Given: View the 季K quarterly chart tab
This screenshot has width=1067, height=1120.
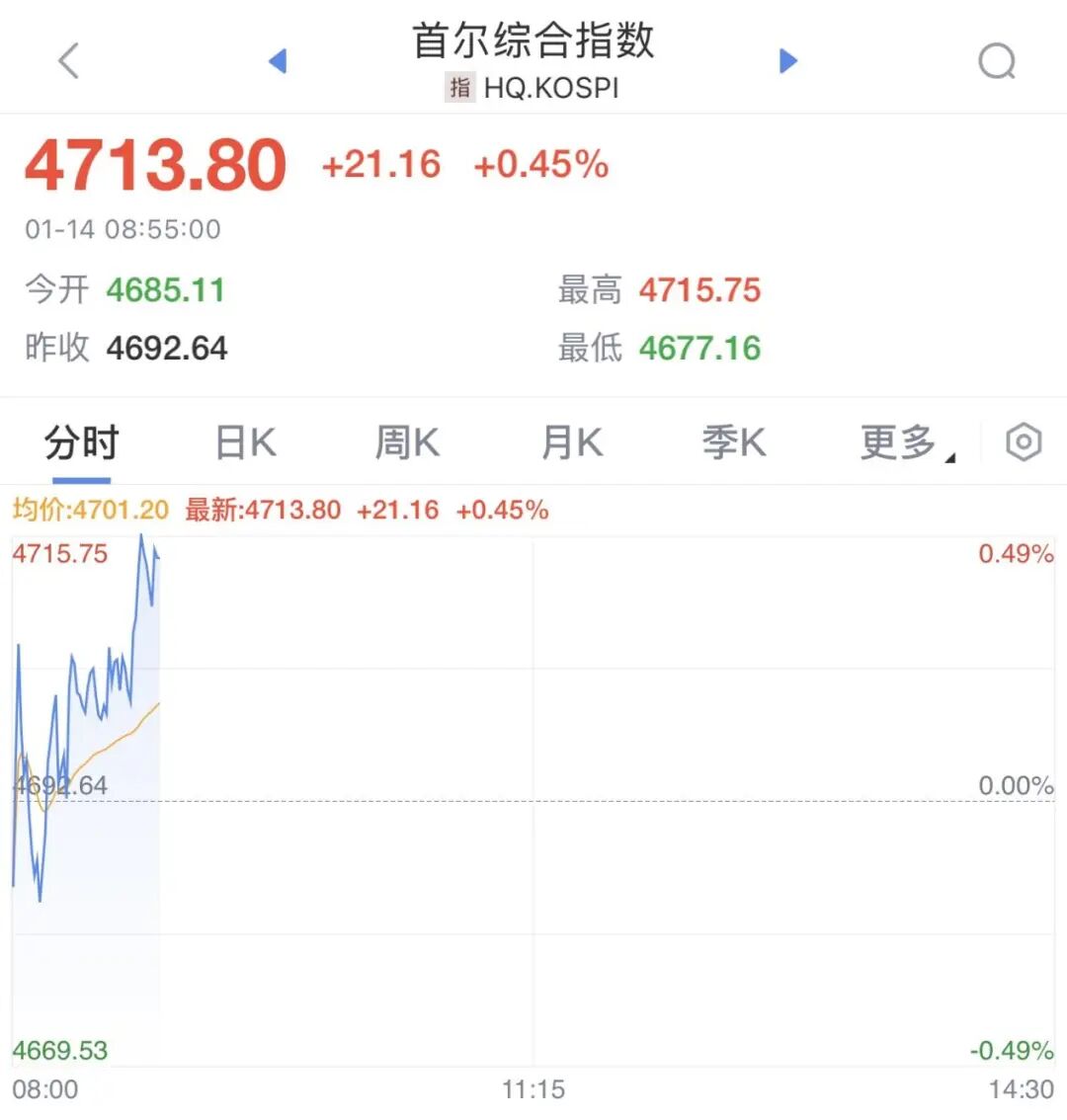Looking at the screenshot, I should click(733, 443).
